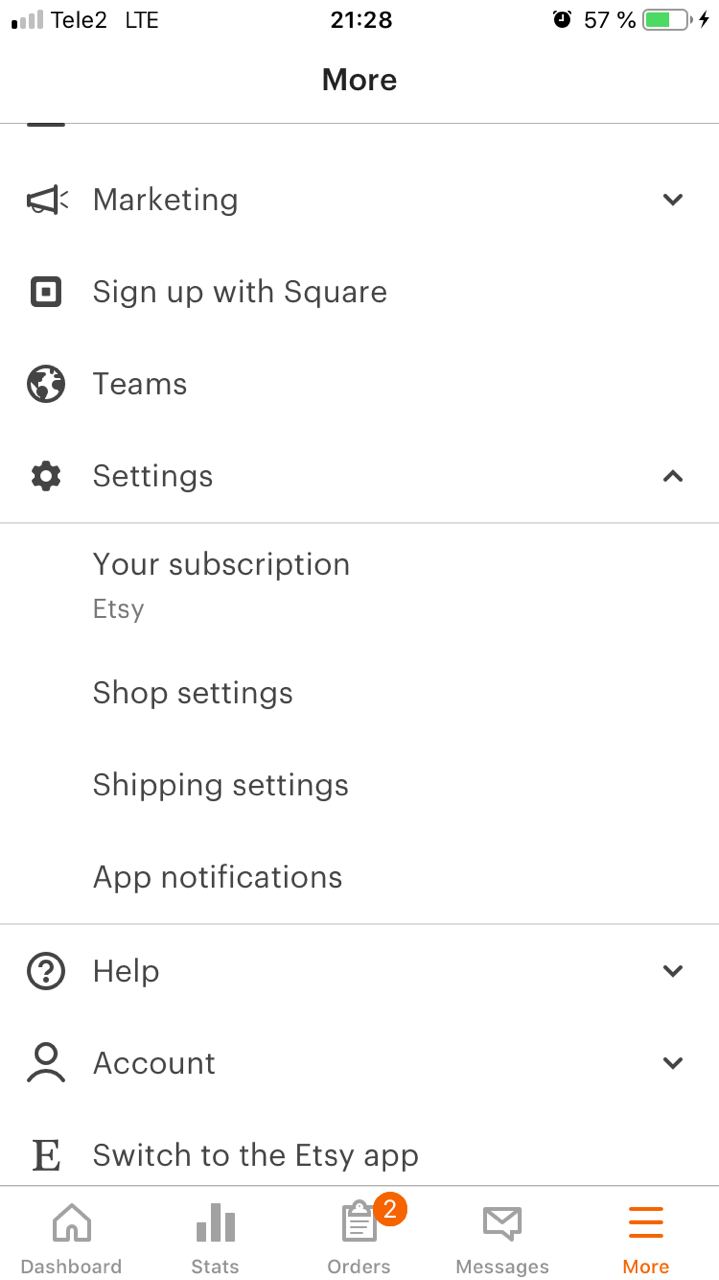This screenshot has height=1280, width=719.
Task: Open the Orders tab
Action: click(359, 1238)
